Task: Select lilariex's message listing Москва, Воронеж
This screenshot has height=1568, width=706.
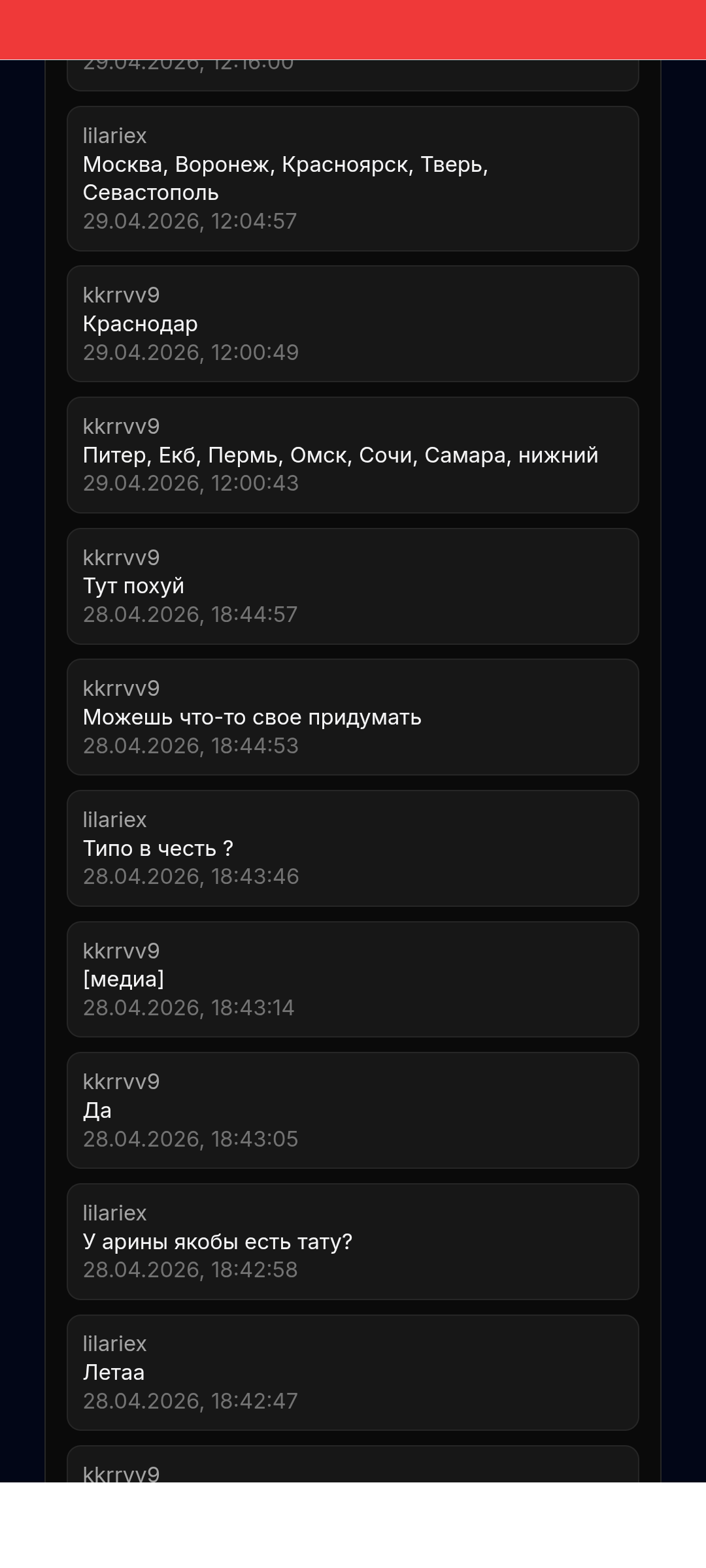Action: (x=352, y=178)
